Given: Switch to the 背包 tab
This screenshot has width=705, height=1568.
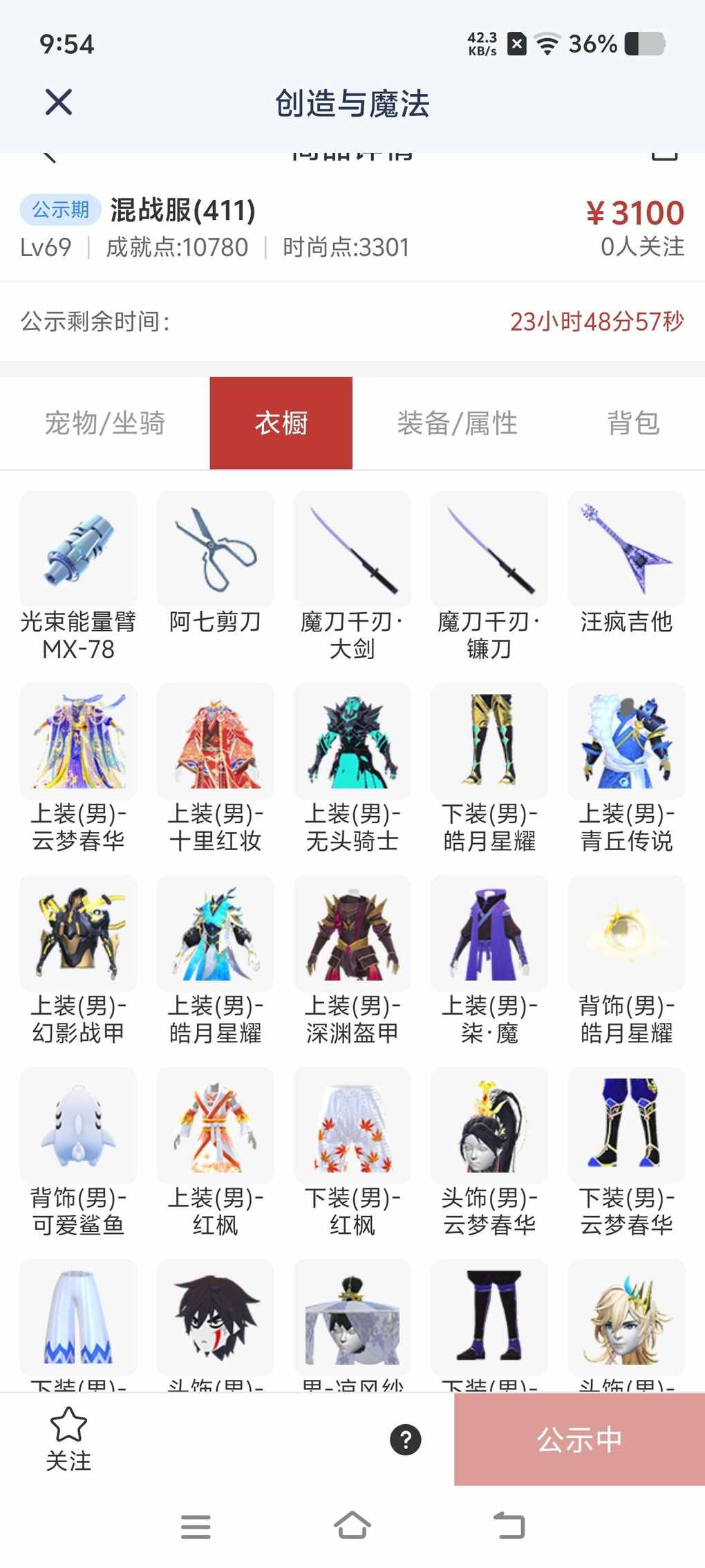Looking at the screenshot, I should click(x=633, y=423).
